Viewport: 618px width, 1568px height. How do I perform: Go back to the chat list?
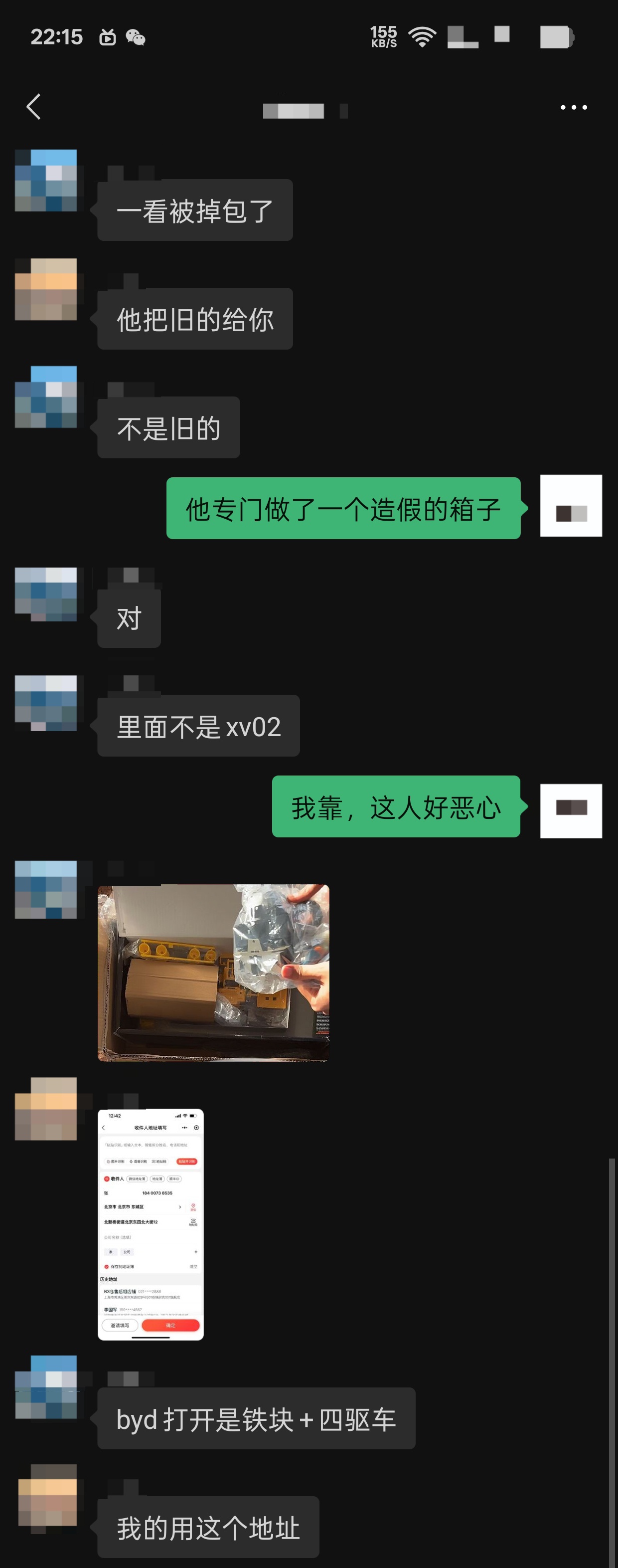34,107
